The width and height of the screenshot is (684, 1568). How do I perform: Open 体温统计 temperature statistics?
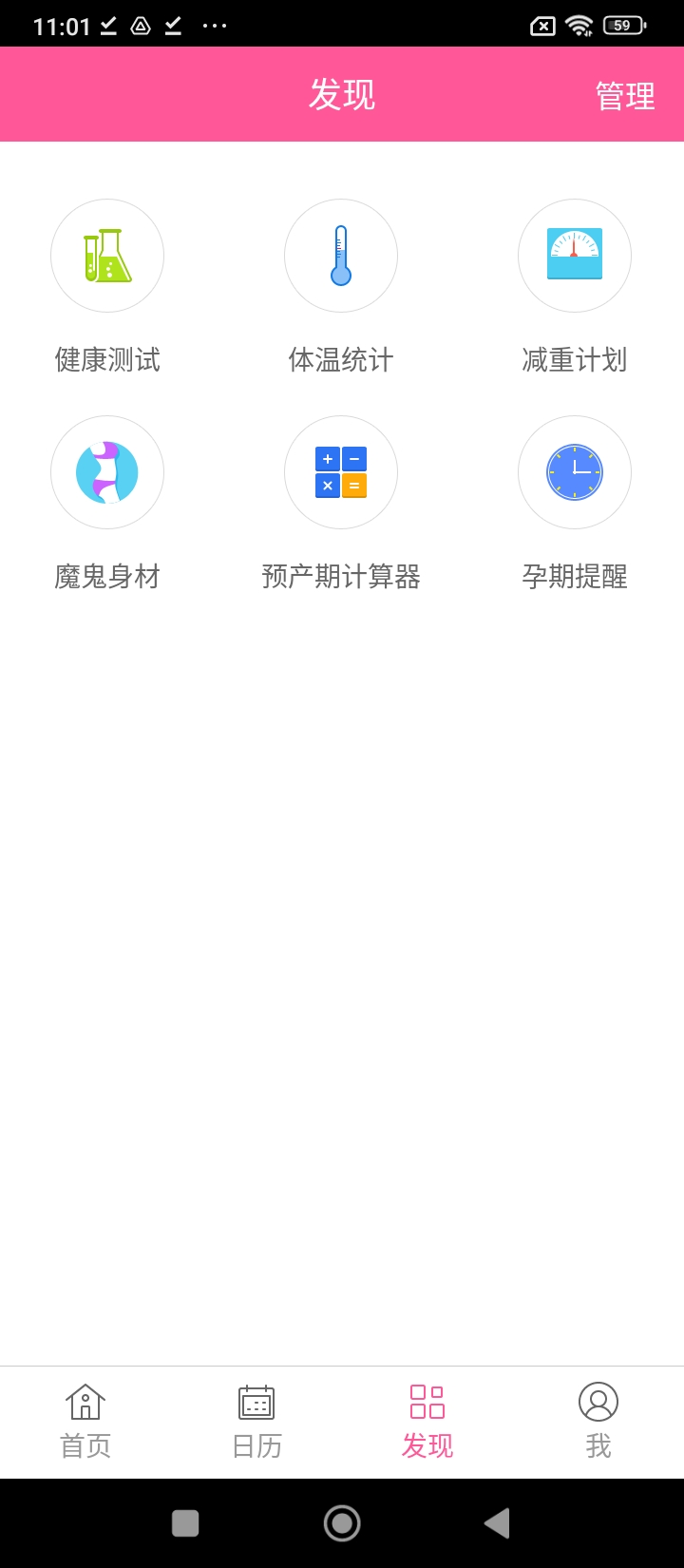click(x=341, y=257)
